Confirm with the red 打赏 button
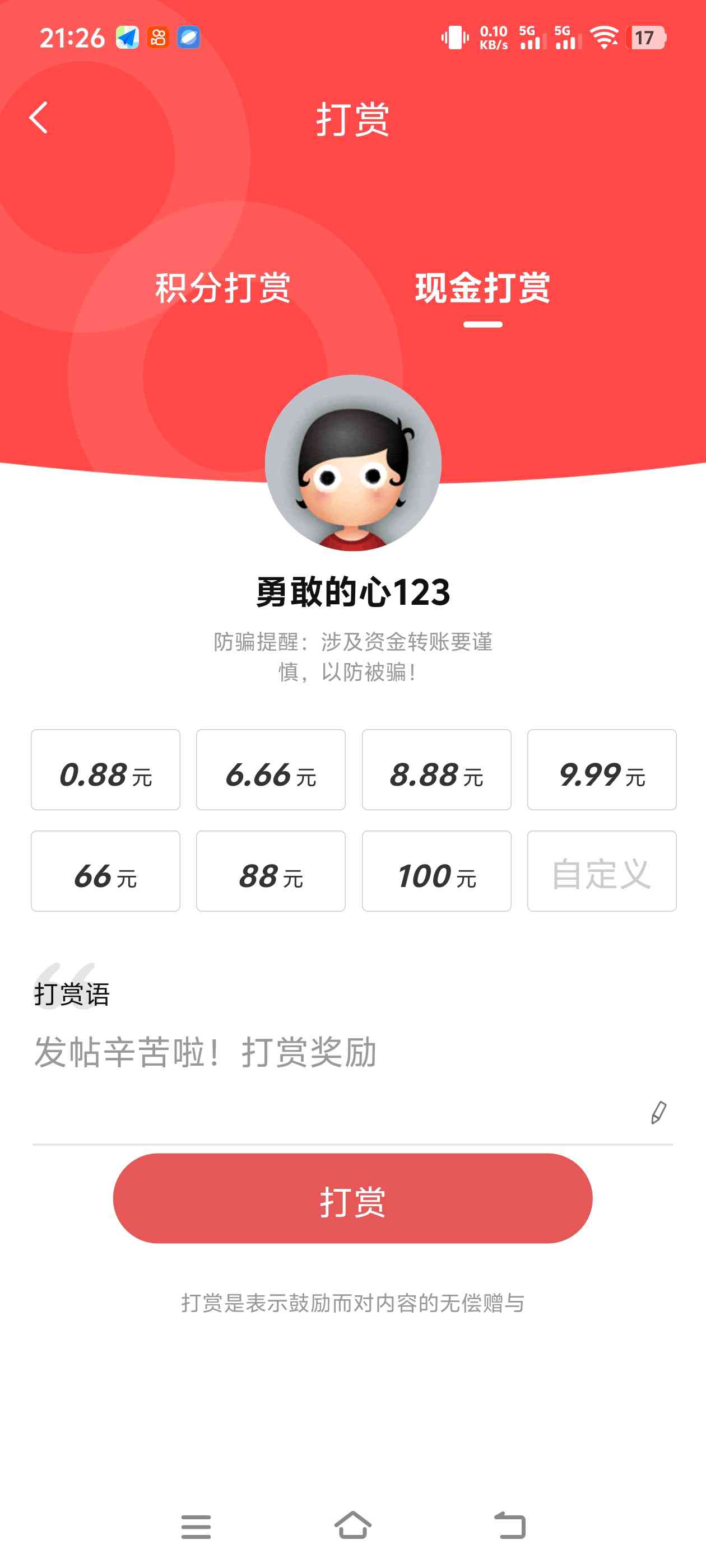The height and width of the screenshot is (1568, 706). tap(352, 1198)
